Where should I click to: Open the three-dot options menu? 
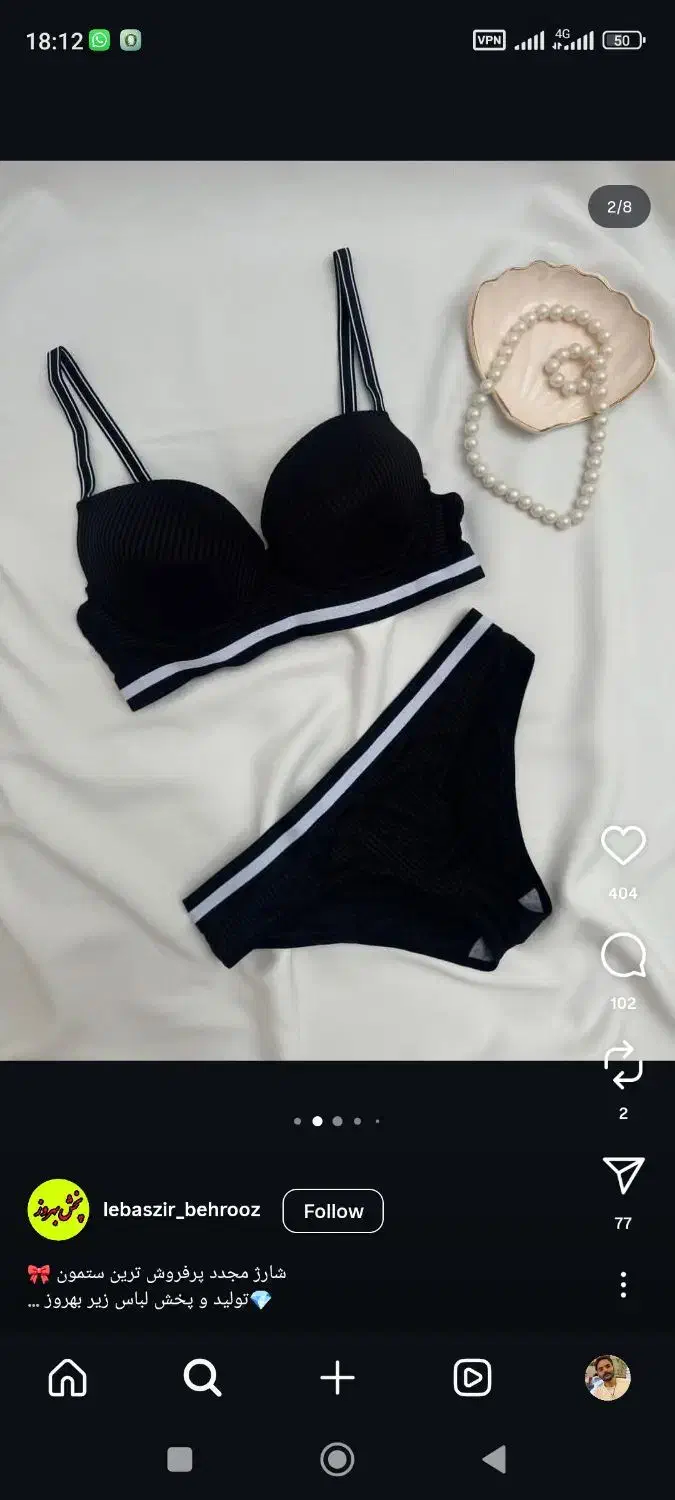tap(623, 1285)
